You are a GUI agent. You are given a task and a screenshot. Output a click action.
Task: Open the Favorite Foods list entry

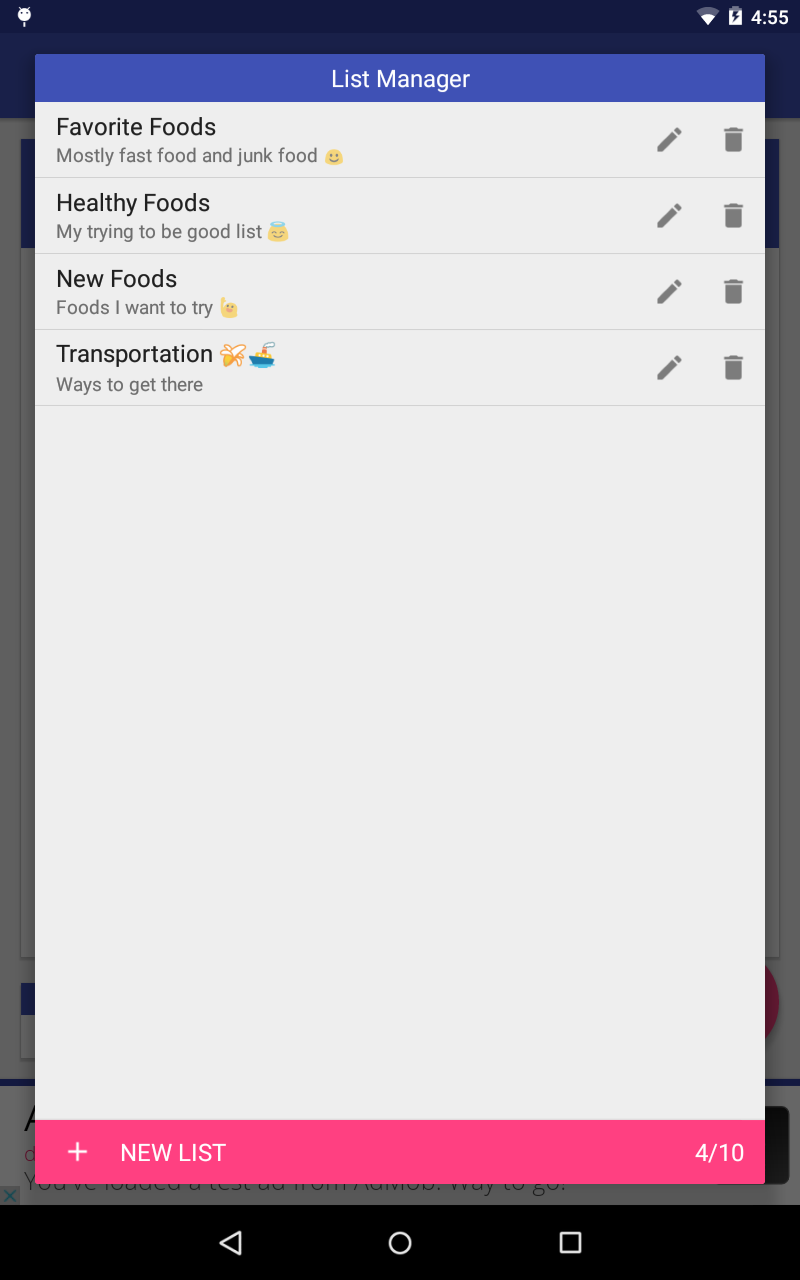pos(300,139)
